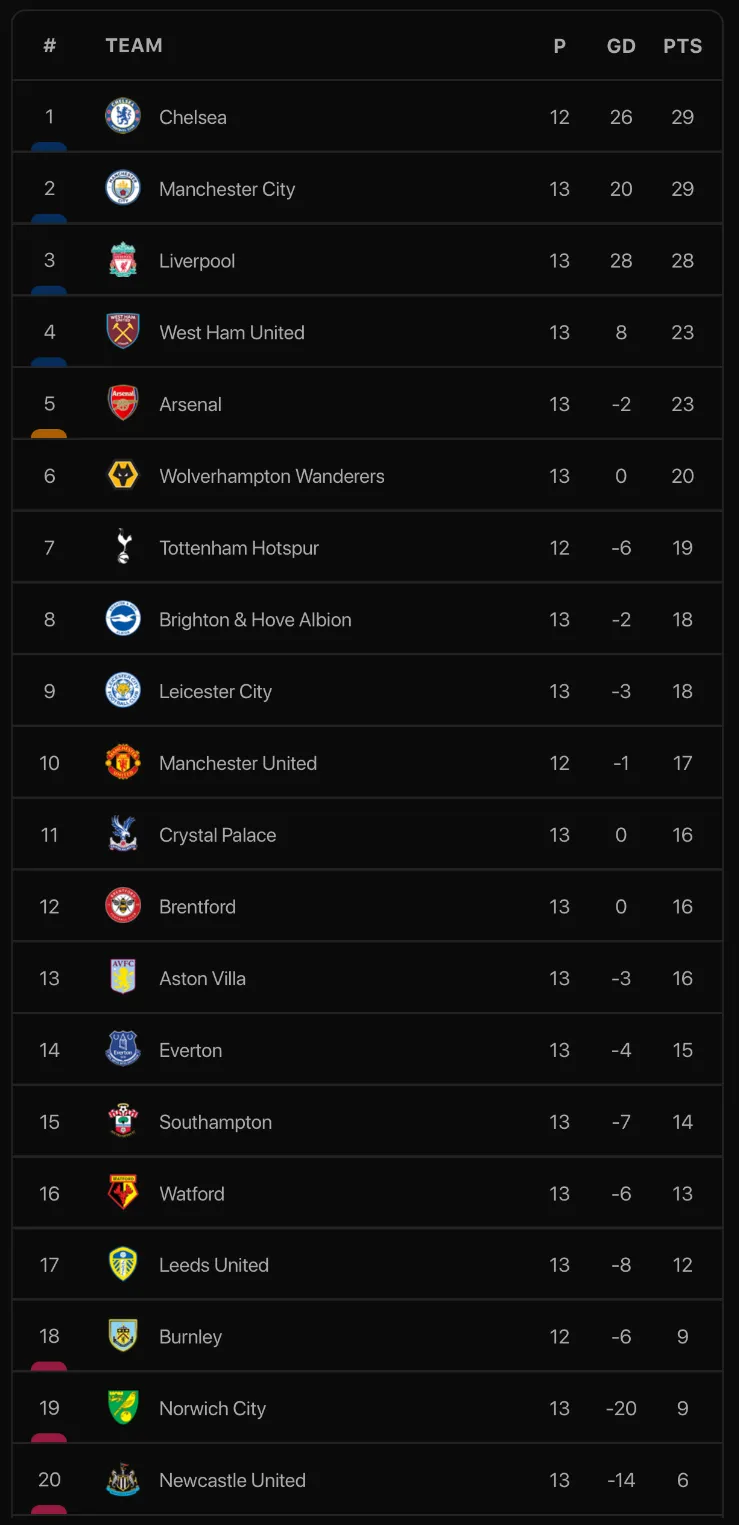The height and width of the screenshot is (1525, 739).
Task: Tap Norwich City in the standings
Action: (x=212, y=1409)
